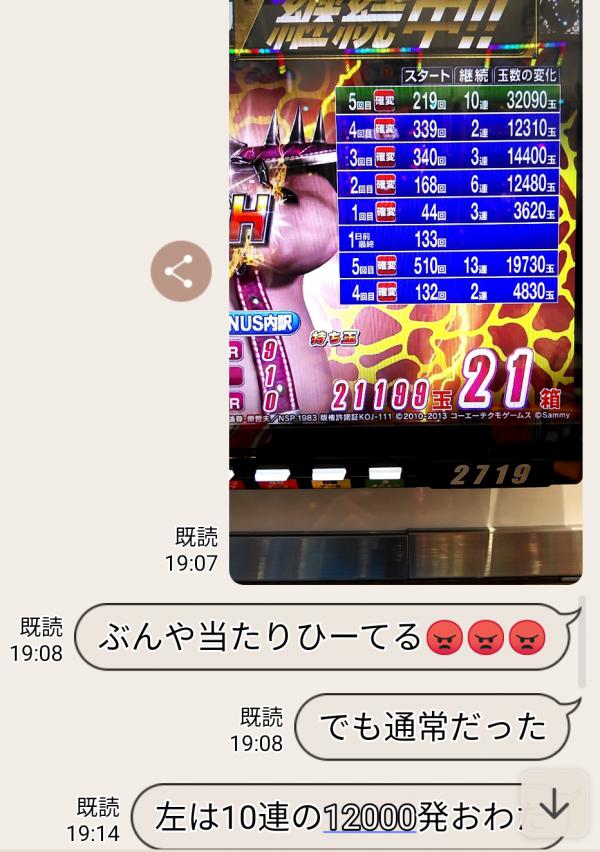The width and height of the screenshot is (600, 852).
Task: Jump to the latest messages
Action: (553, 804)
